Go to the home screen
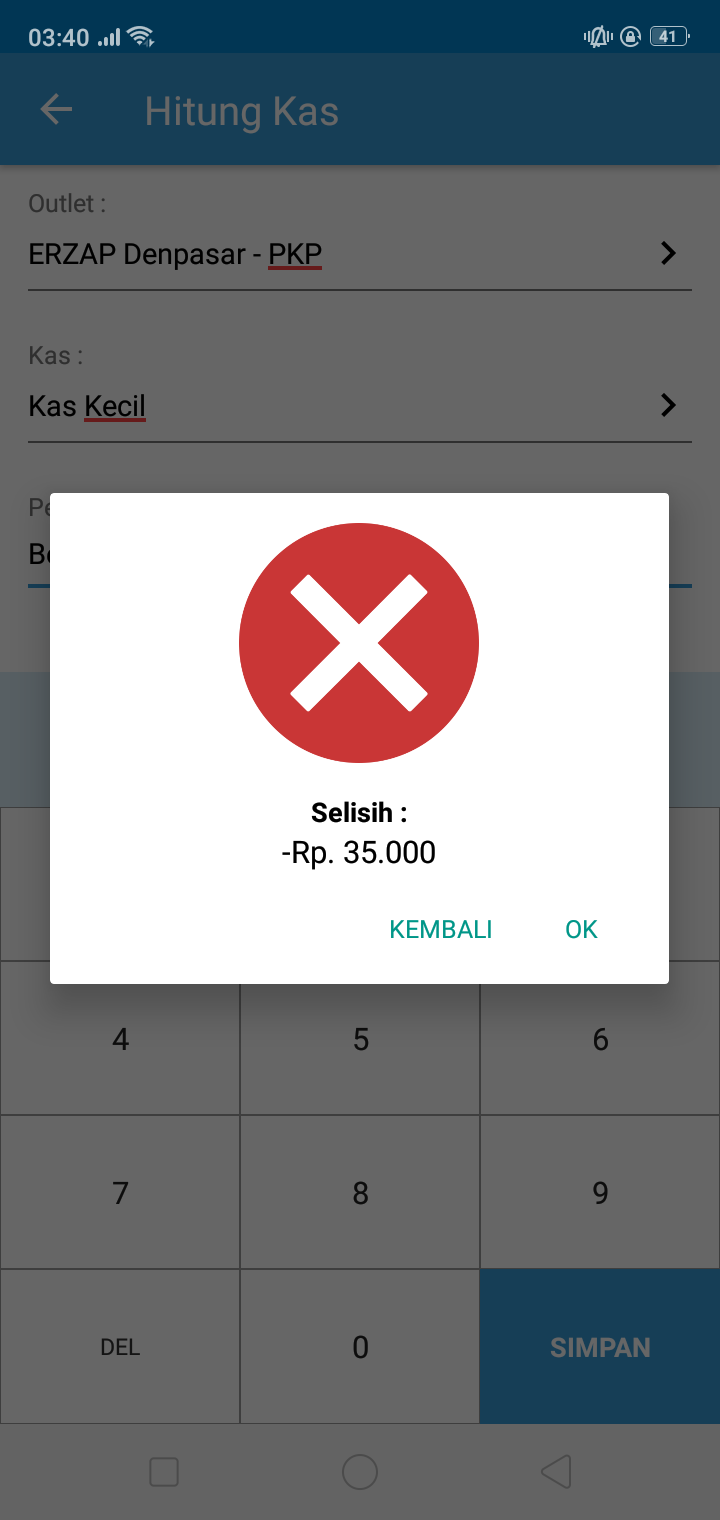This screenshot has height=1520, width=720. click(x=360, y=1471)
